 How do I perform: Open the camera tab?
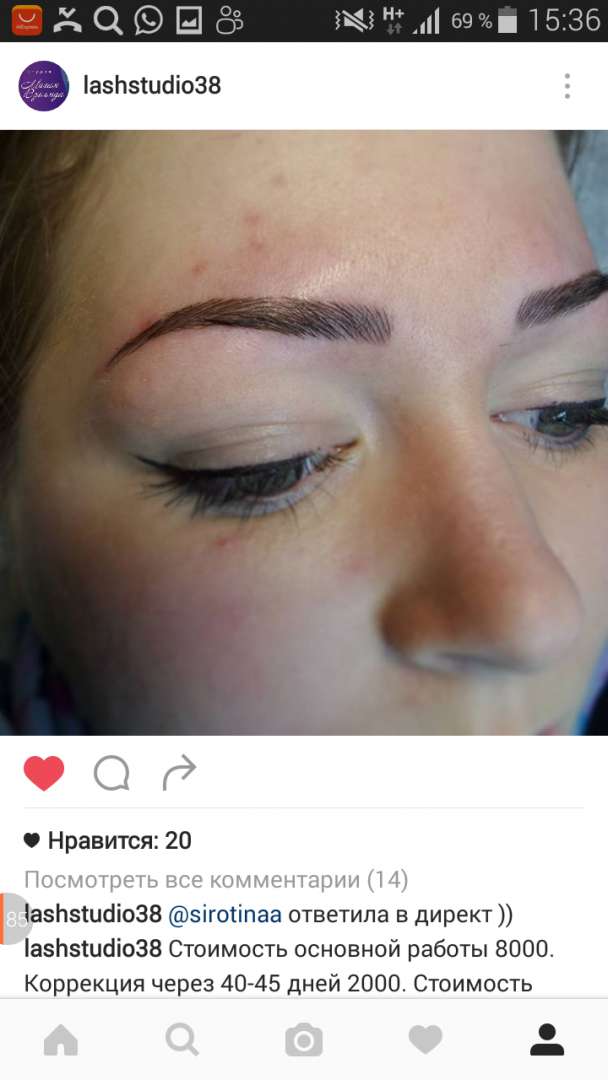[x=304, y=1040]
